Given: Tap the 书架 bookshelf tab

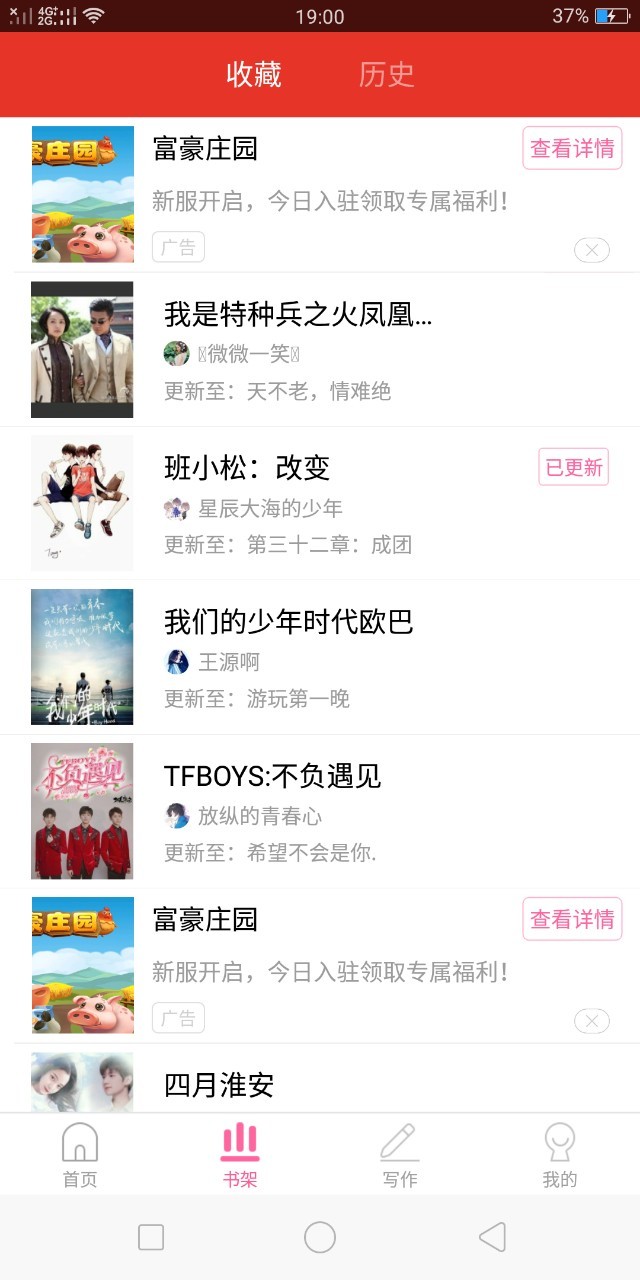Looking at the screenshot, I should pos(240,1155).
